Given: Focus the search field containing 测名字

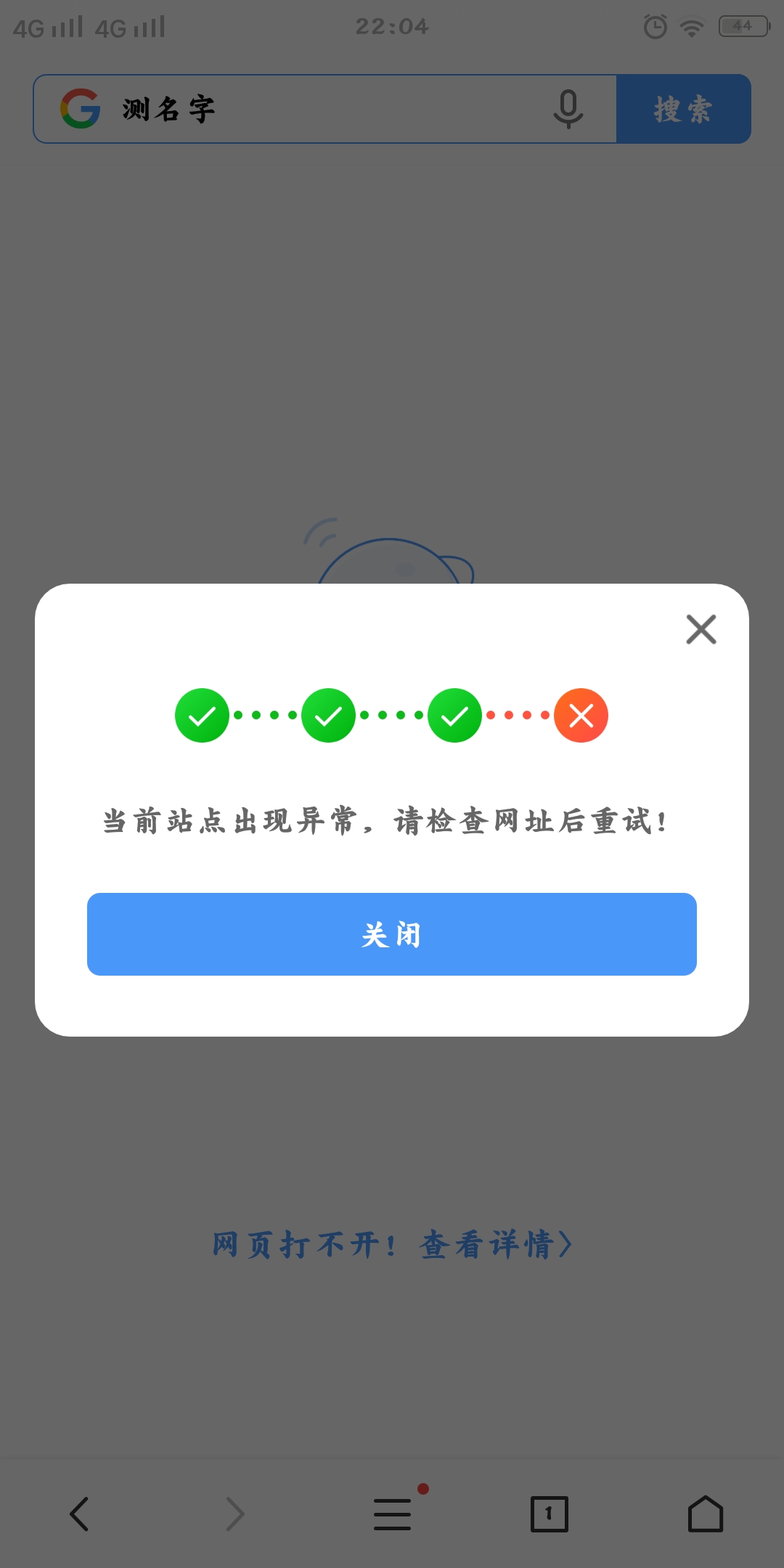Looking at the screenshot, I should (327, 109).
